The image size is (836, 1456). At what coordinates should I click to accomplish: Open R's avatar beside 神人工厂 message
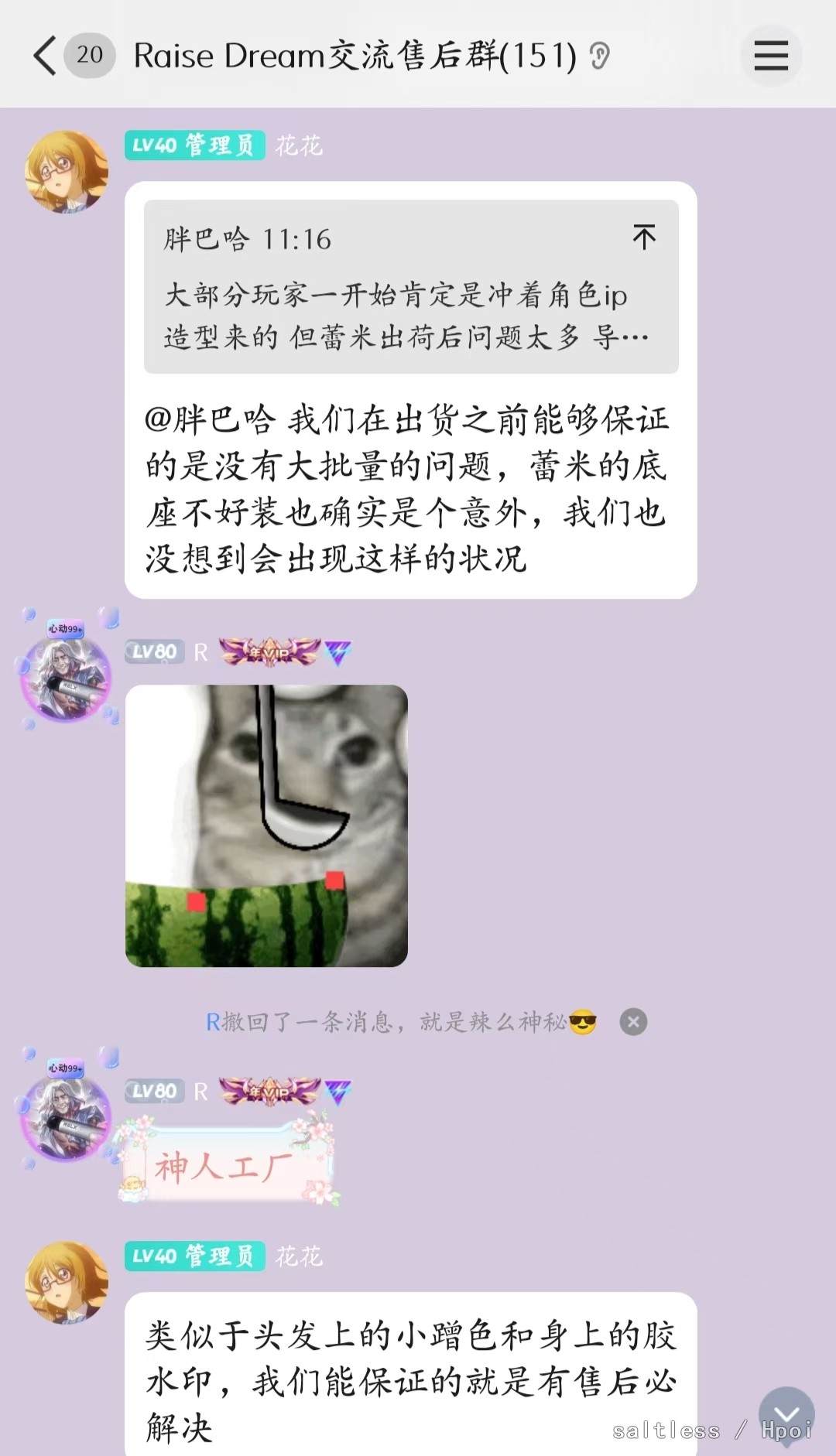pyautogui.click(x=67, y=1115)
